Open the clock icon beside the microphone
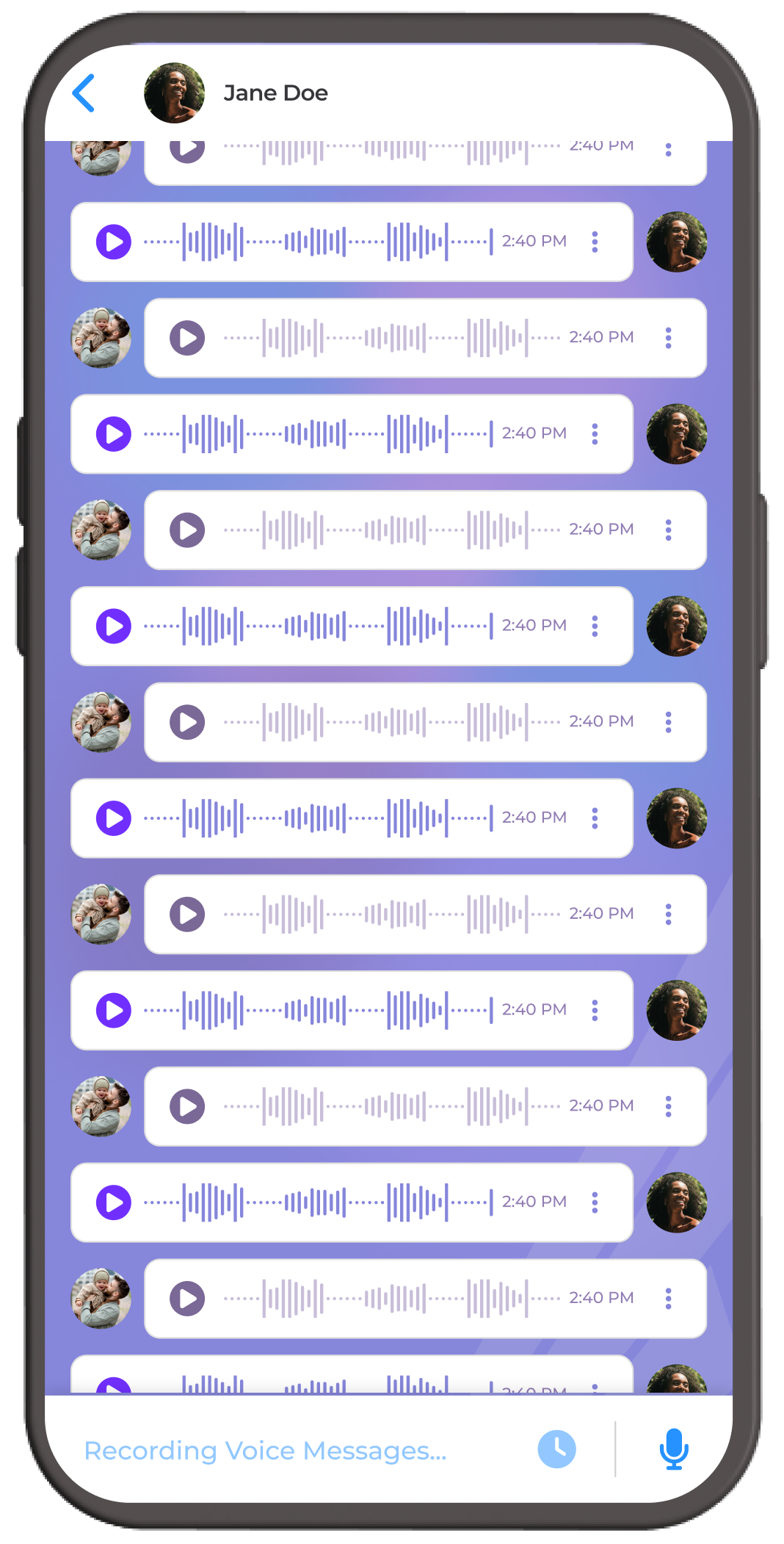Screen dimensions: 784x1544 (556, 1449)
